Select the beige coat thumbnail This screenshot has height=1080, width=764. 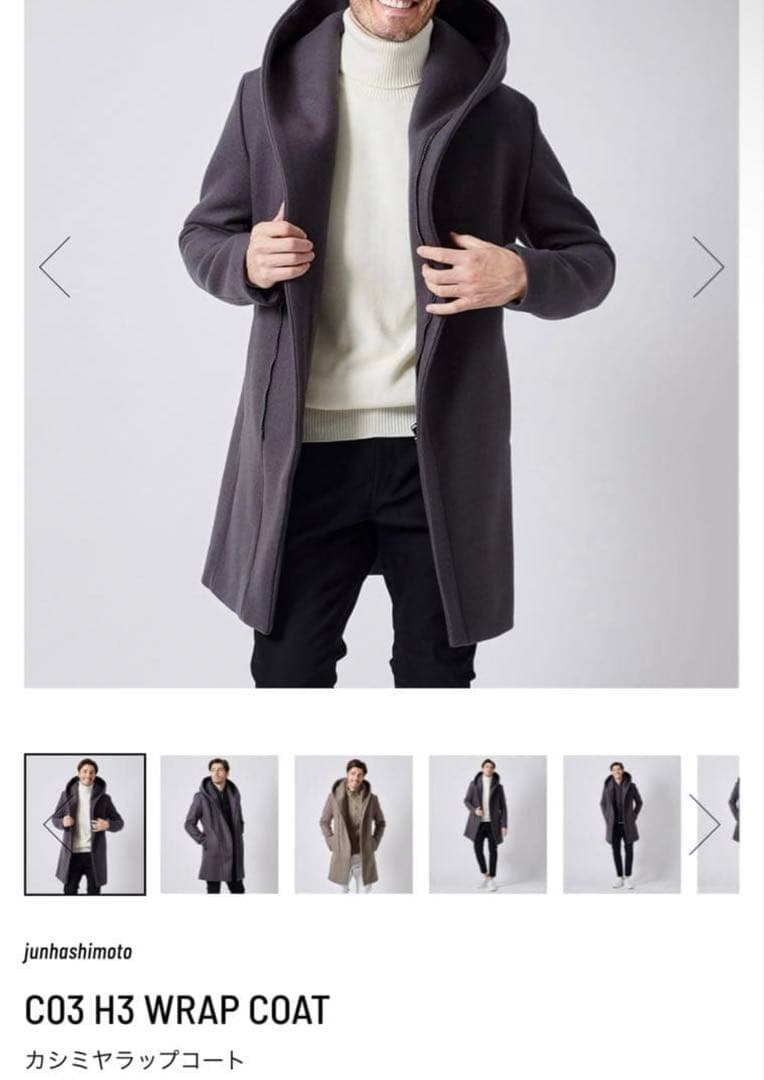click(x=353, y=824)
